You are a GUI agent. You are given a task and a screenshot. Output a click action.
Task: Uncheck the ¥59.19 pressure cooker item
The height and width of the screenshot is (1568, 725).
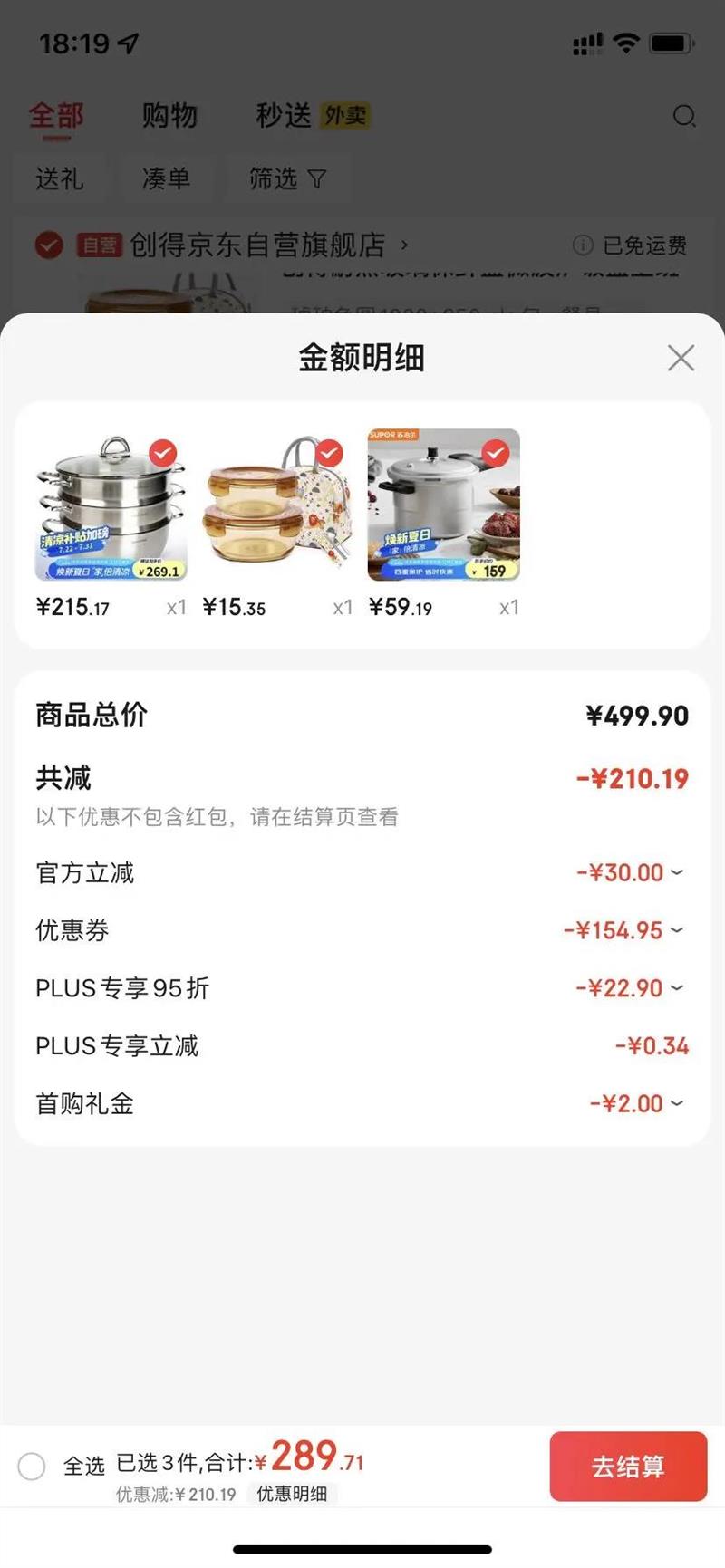pyautogui.click(x=496, y=452)
